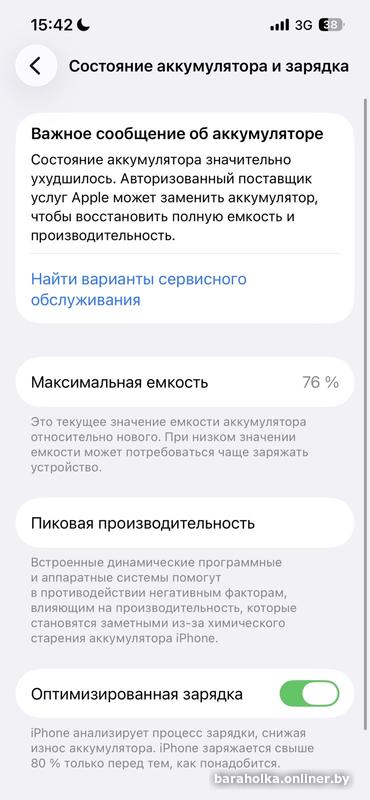Open the link Найти варианты сервисного обслуживания
This screenshot has height=800, width=370.
[139, 289]
